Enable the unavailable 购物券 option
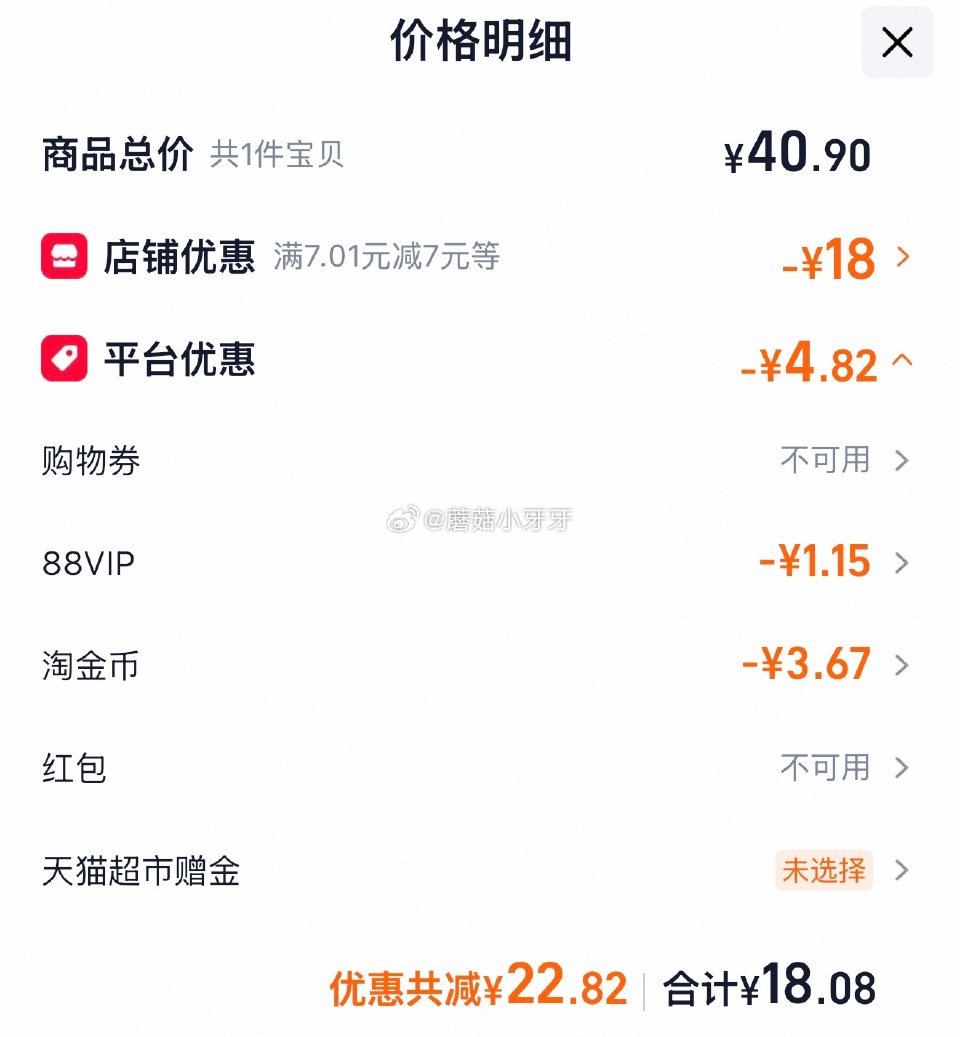 [x=824, y=461]
